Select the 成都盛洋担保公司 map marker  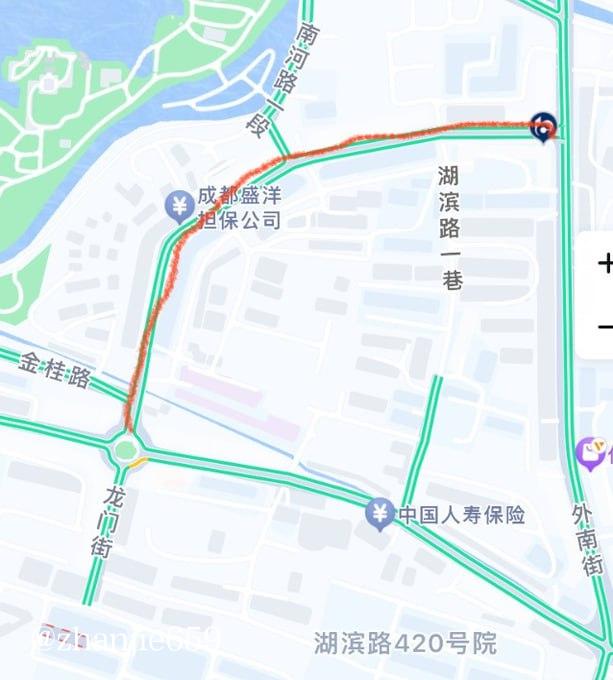180,207
